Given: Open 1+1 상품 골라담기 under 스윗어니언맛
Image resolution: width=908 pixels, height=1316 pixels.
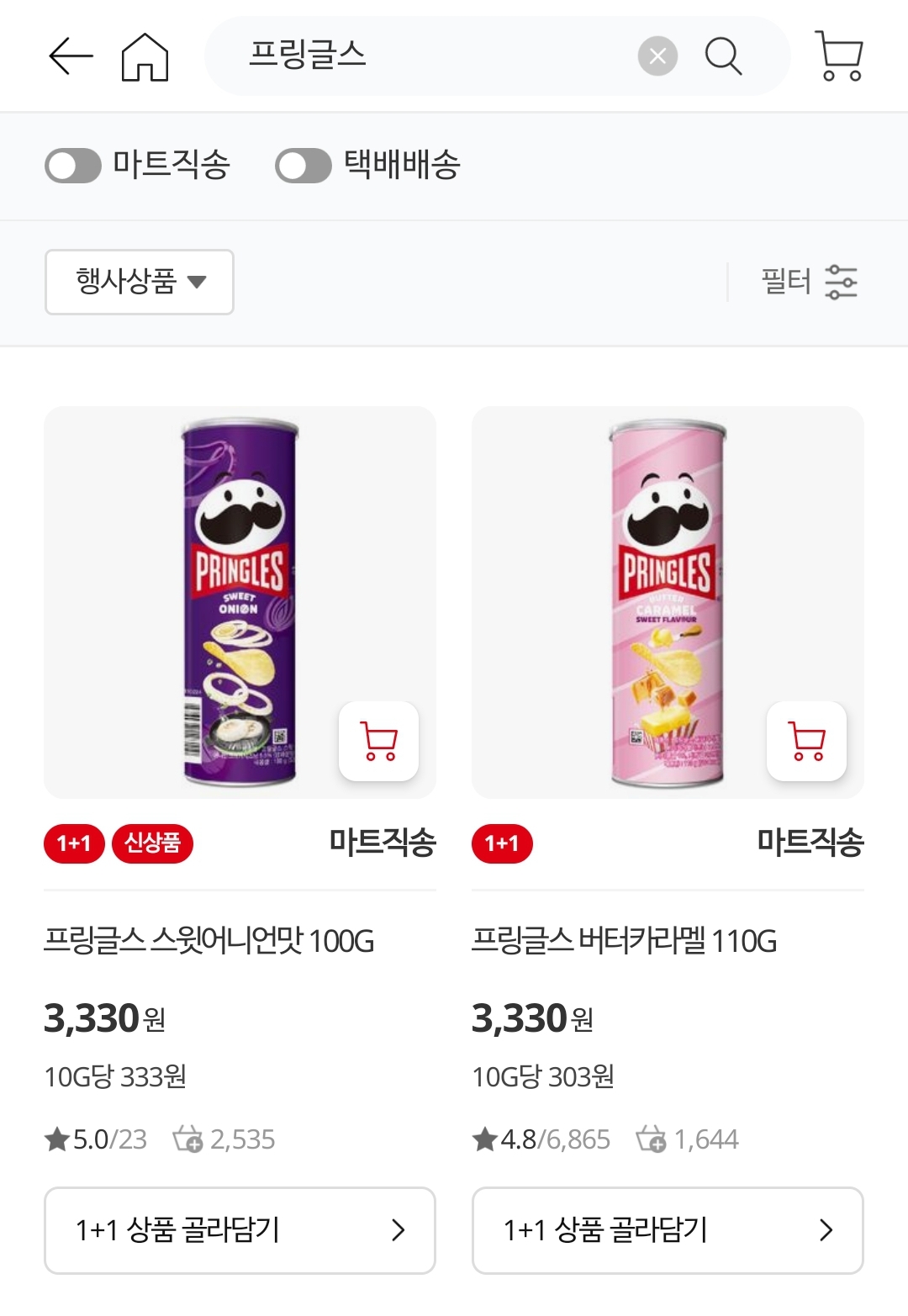Looking at the screenshot, I should click(x=240, y=1230).
